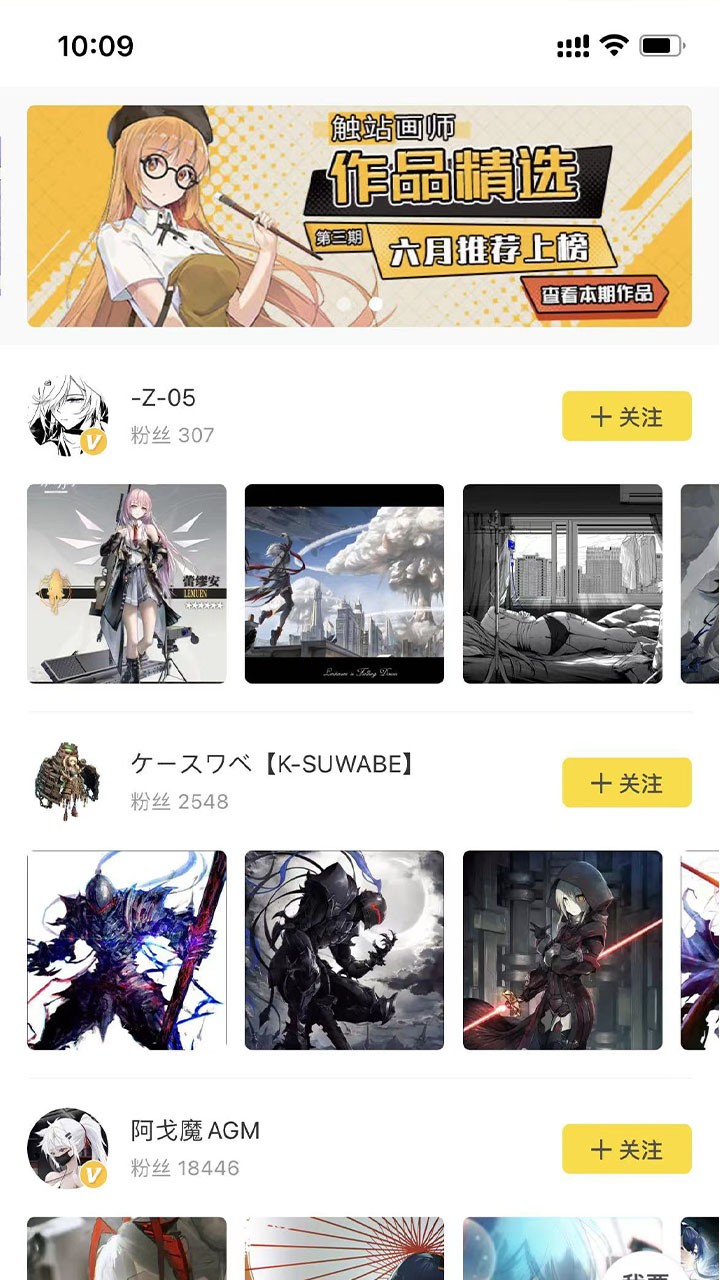Open 阿戈魔 AGM's profile avatar
The height and width of the screenshot is (1280, 720).
coord(68,1148)
